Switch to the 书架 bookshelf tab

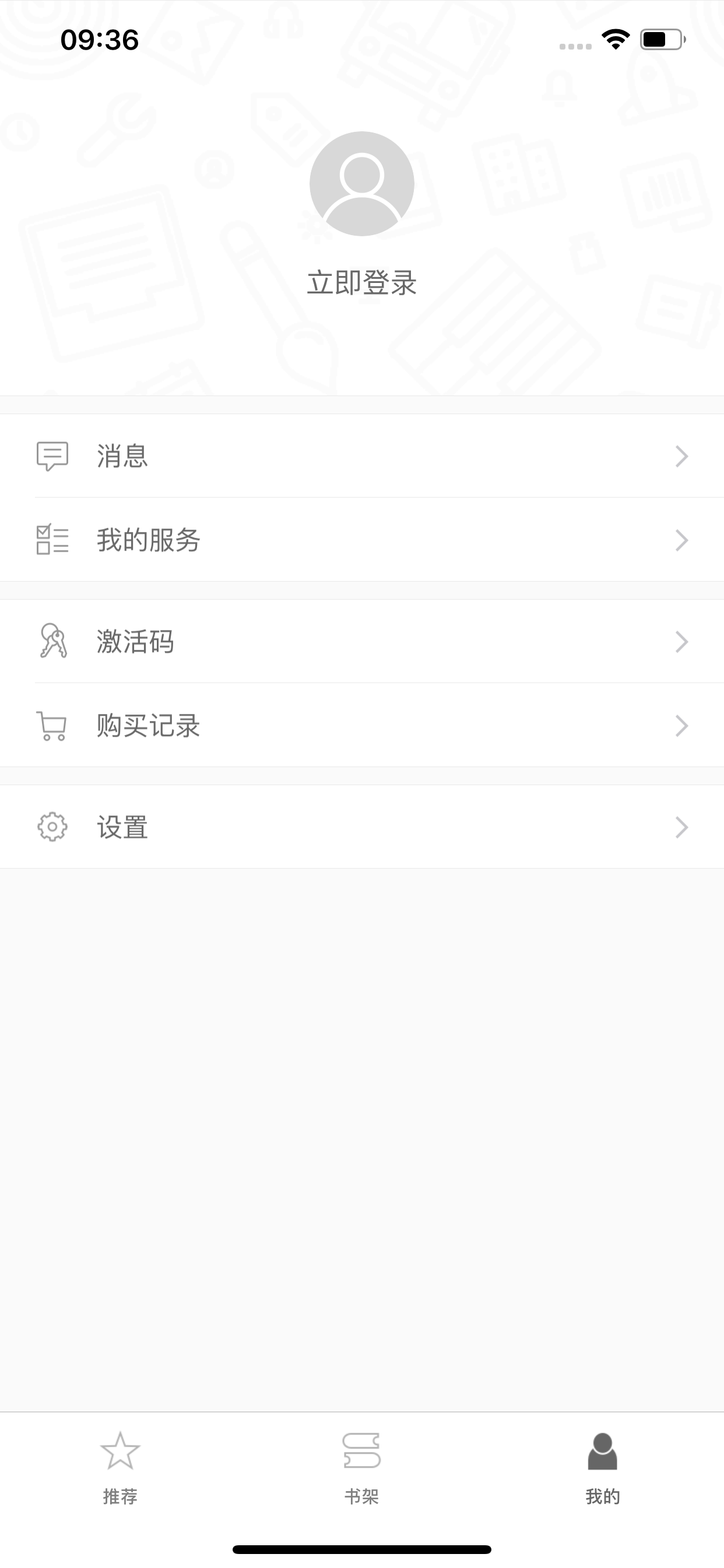pos(362,1468)
